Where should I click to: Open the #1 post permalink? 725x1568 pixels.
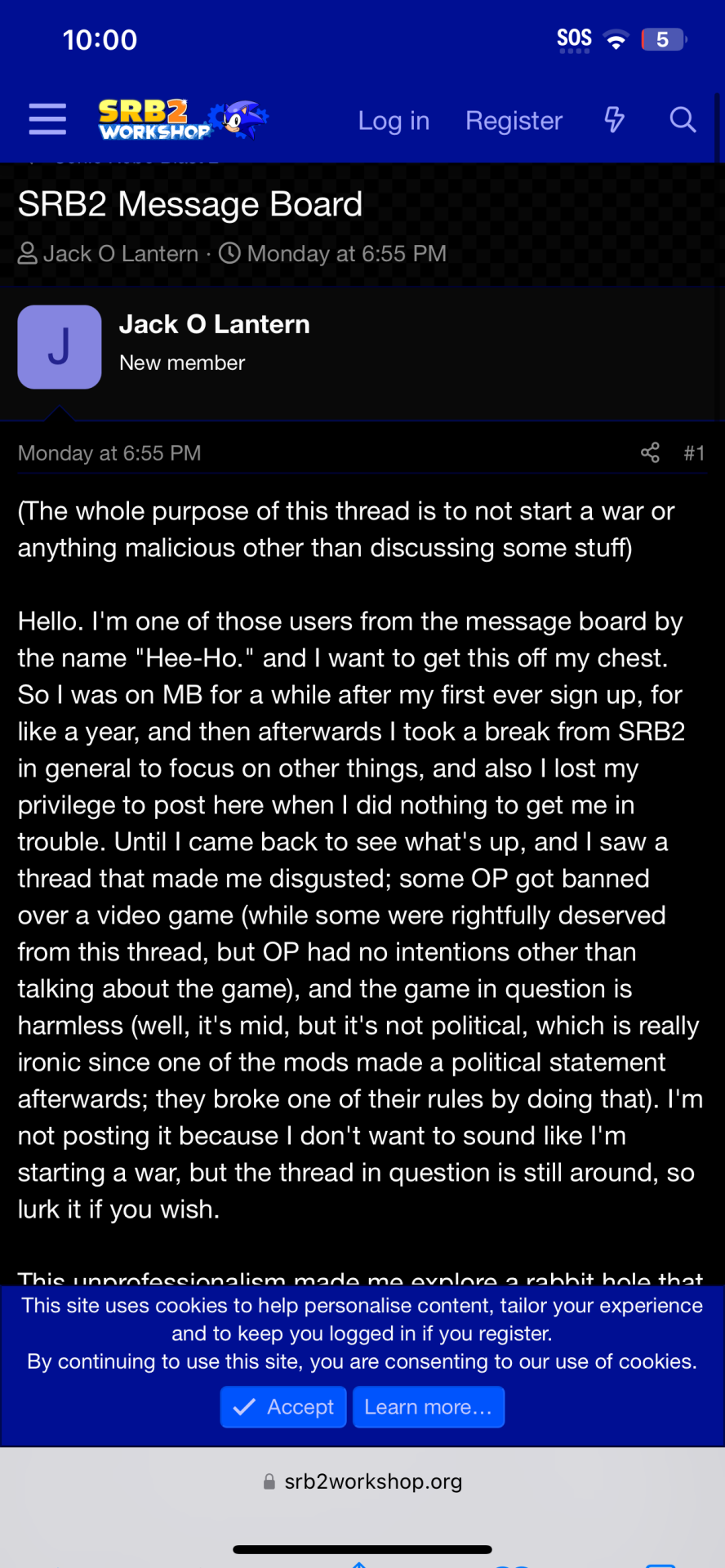694,453
